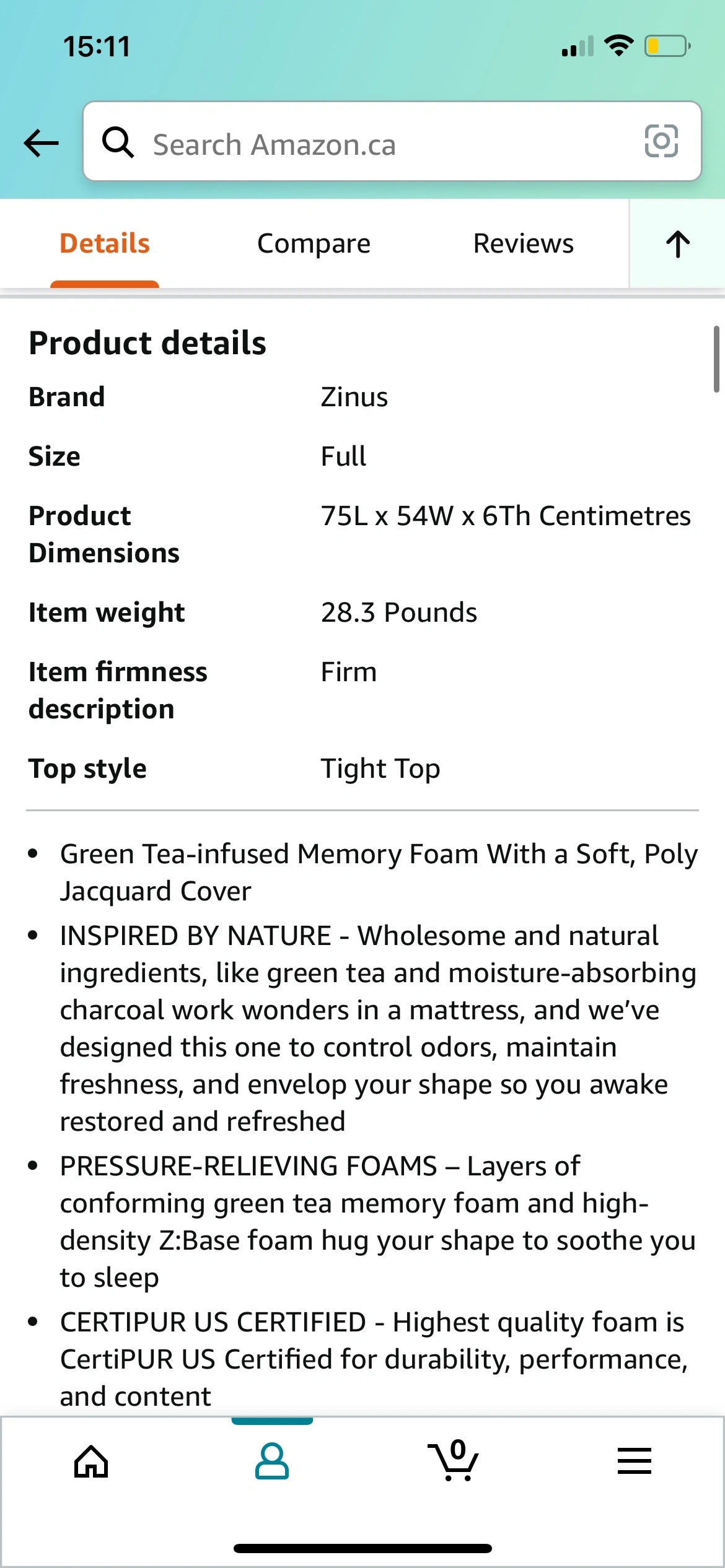The width and height of the screenshot is (725, 1568).
Task: Open the hamburger menu tab
Action: point(634,1461)
